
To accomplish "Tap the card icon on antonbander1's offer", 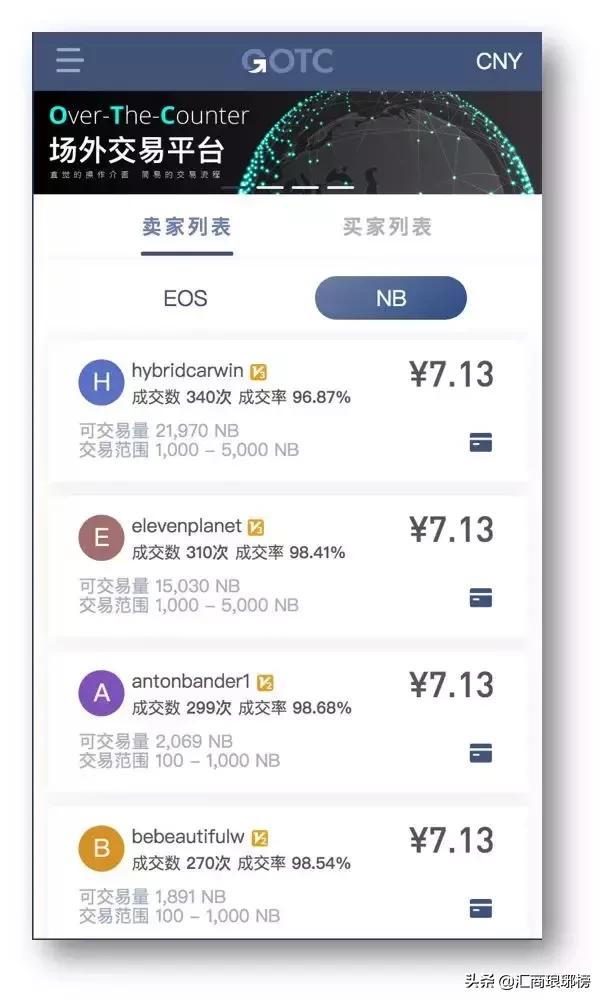I will [481, 753].
